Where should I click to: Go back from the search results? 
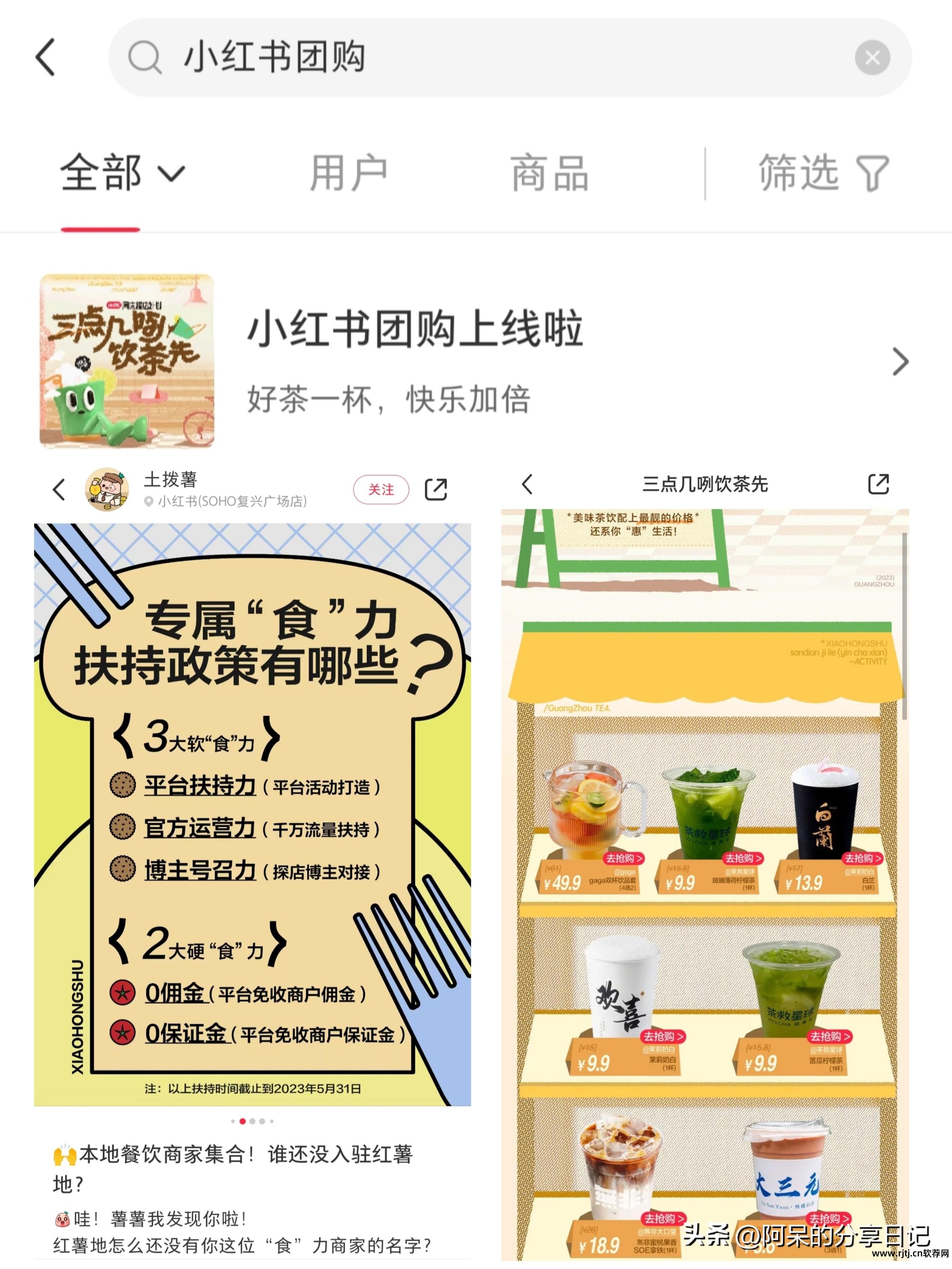point(46,57)
